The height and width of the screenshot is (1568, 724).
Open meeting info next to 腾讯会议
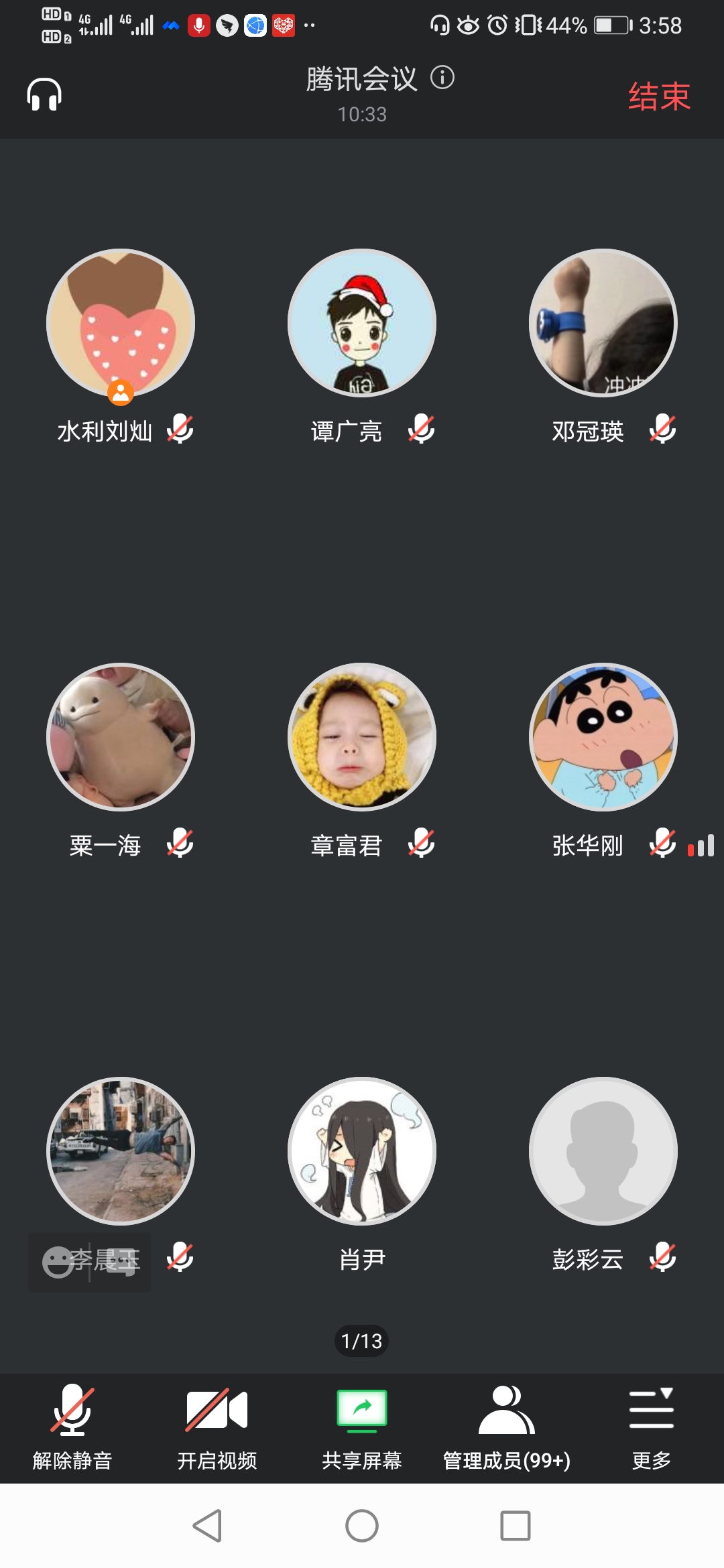pos(442,78)
